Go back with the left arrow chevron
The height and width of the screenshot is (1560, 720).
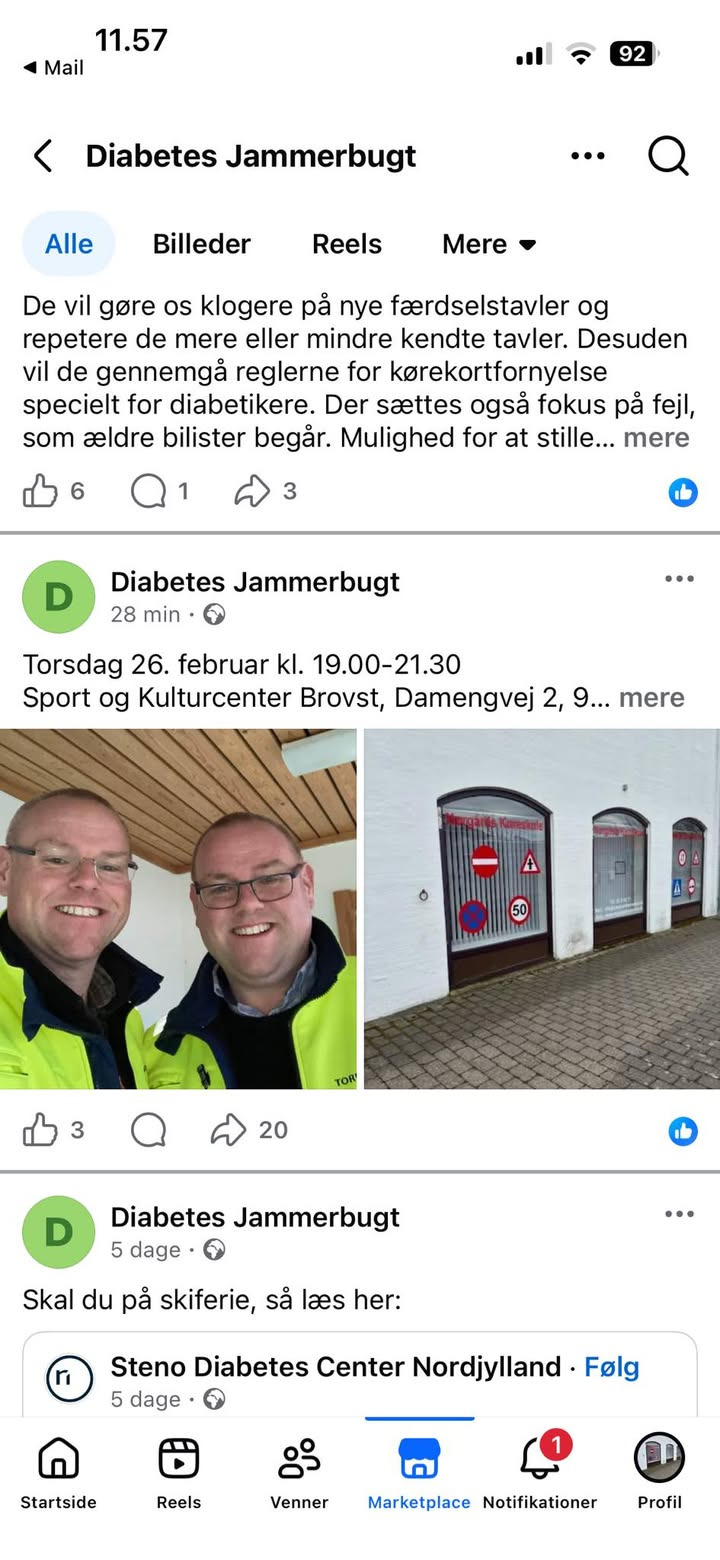coord(42,156)
